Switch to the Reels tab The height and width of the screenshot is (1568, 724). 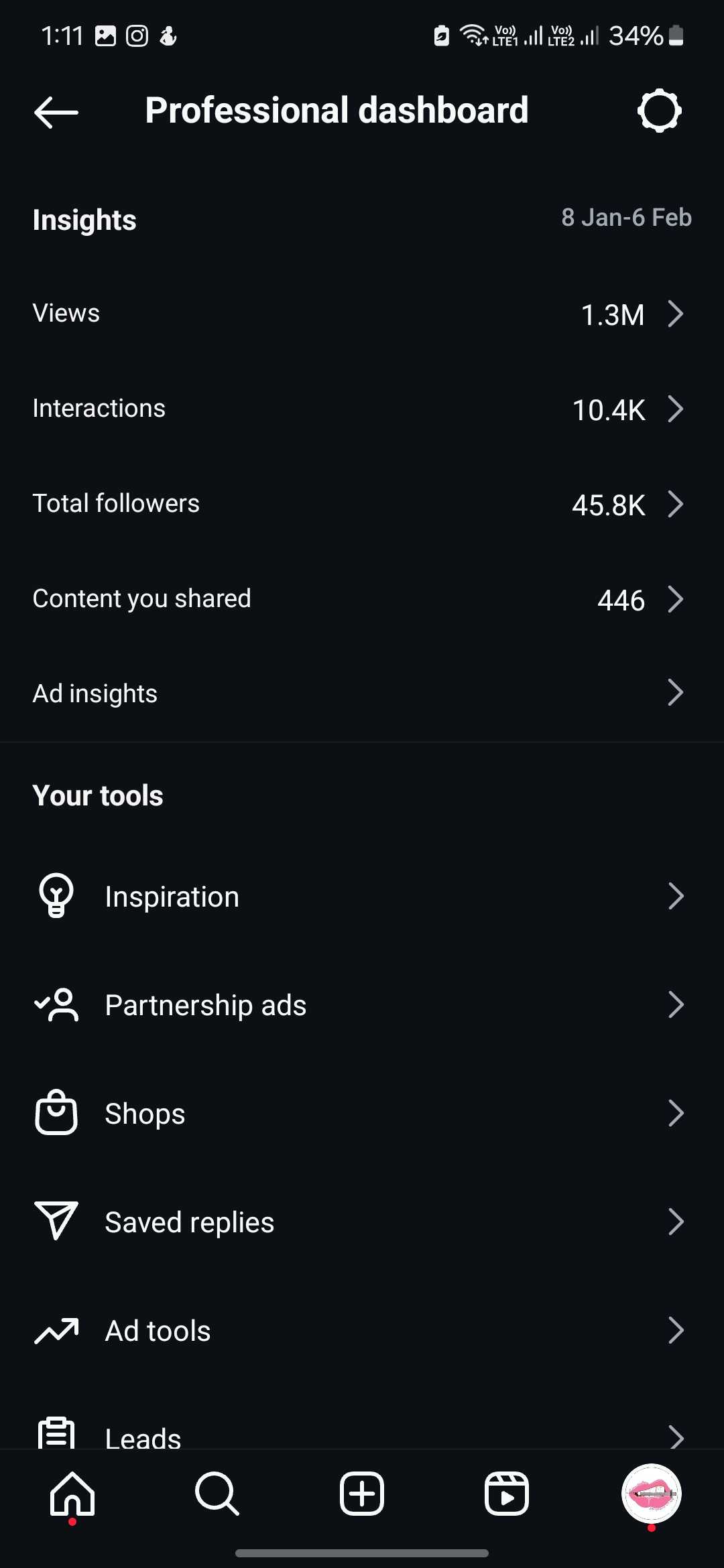coord(507,1494)
